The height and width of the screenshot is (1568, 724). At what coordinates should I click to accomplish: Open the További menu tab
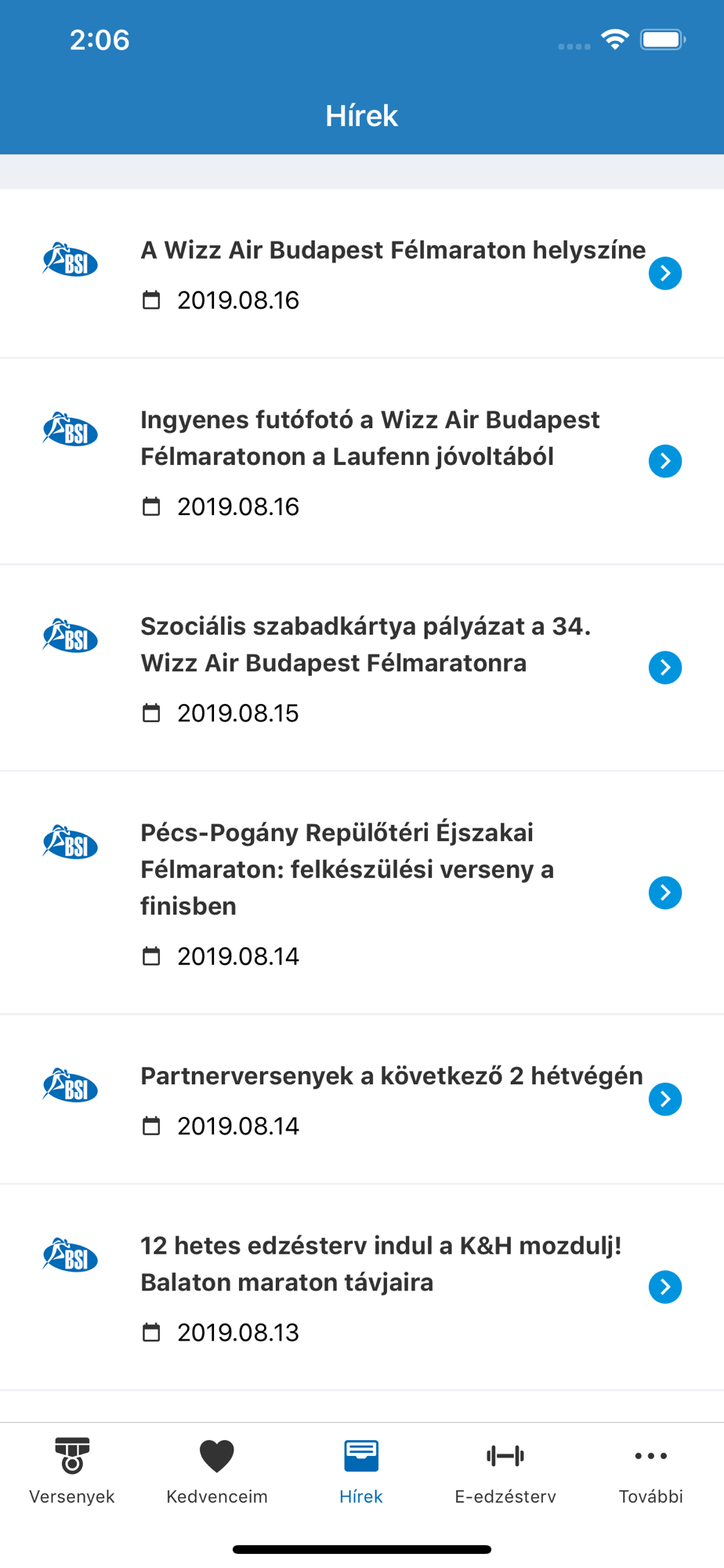pyautogui.click(x=651, y=1472)
